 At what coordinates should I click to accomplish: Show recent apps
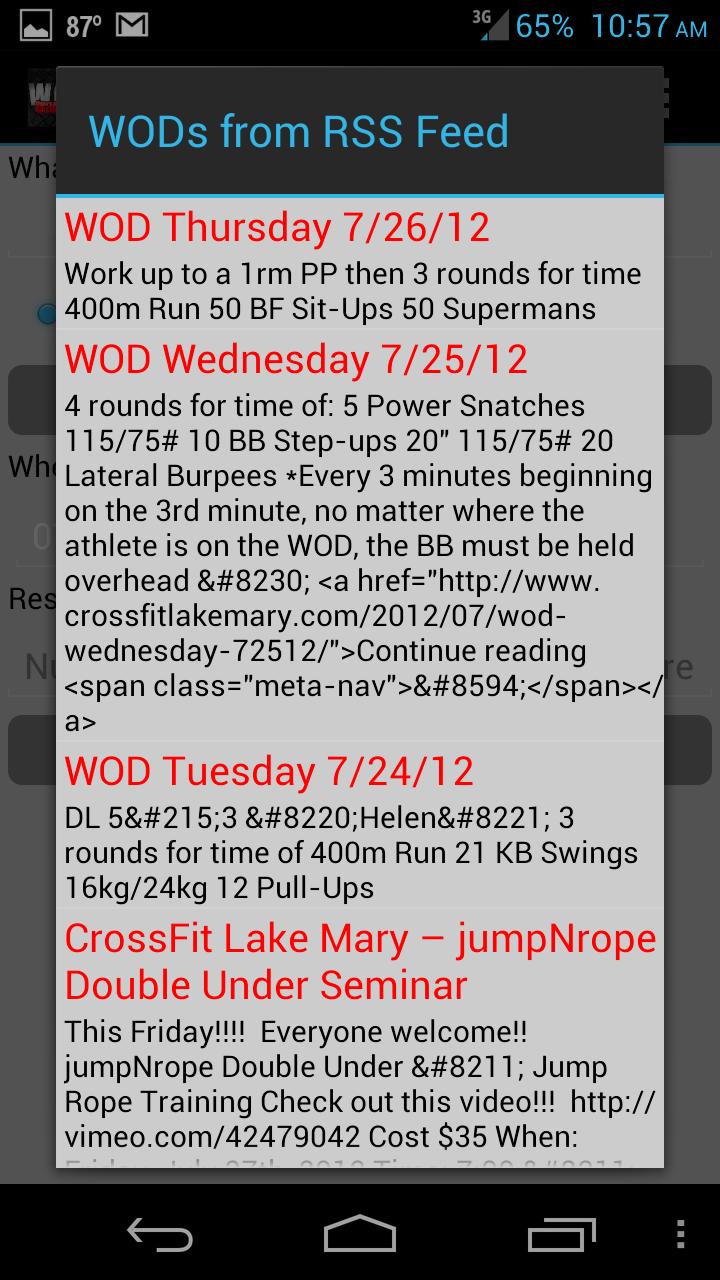(x=560, y=1233)
